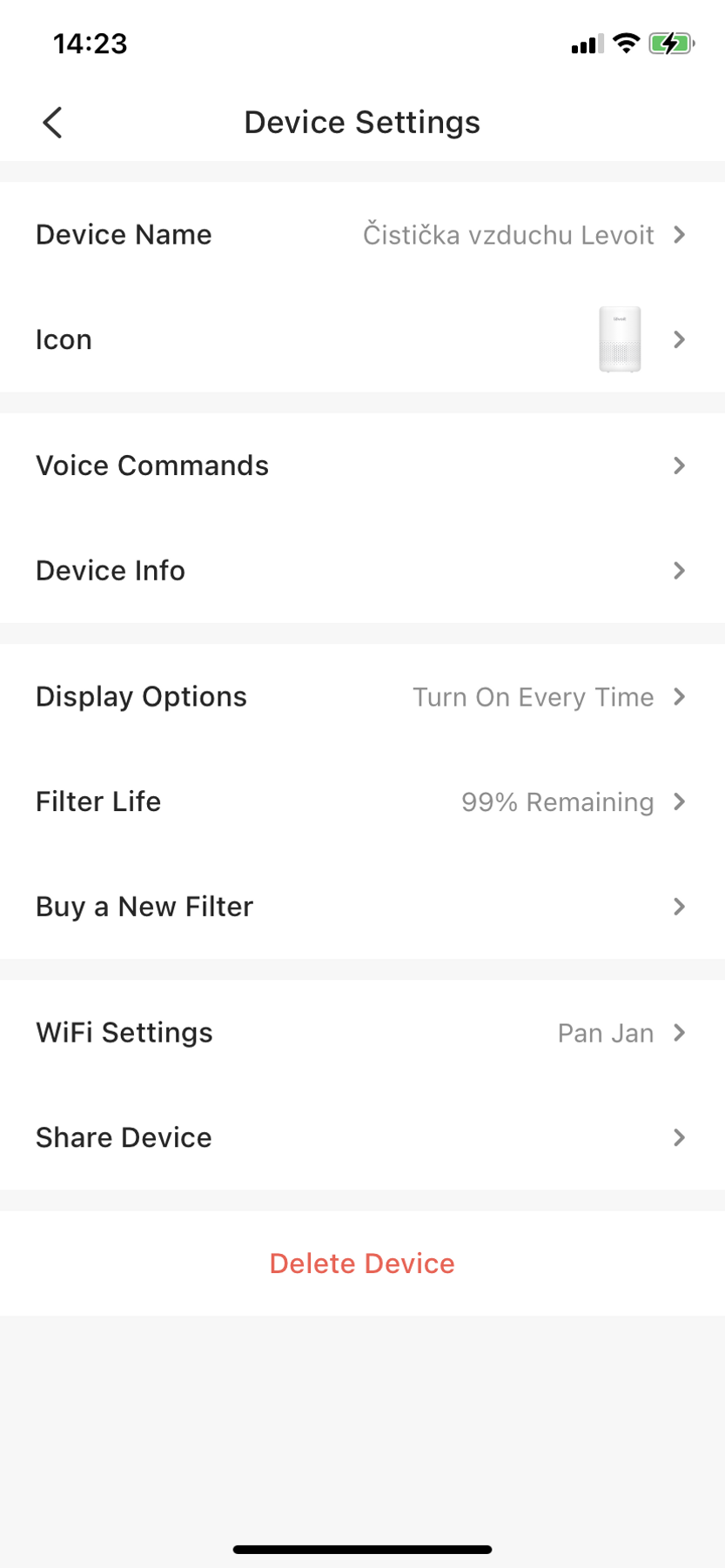Open Display Options
Image resolution: width=725 pixels, height=1568 pixels.
click(362, 697)
